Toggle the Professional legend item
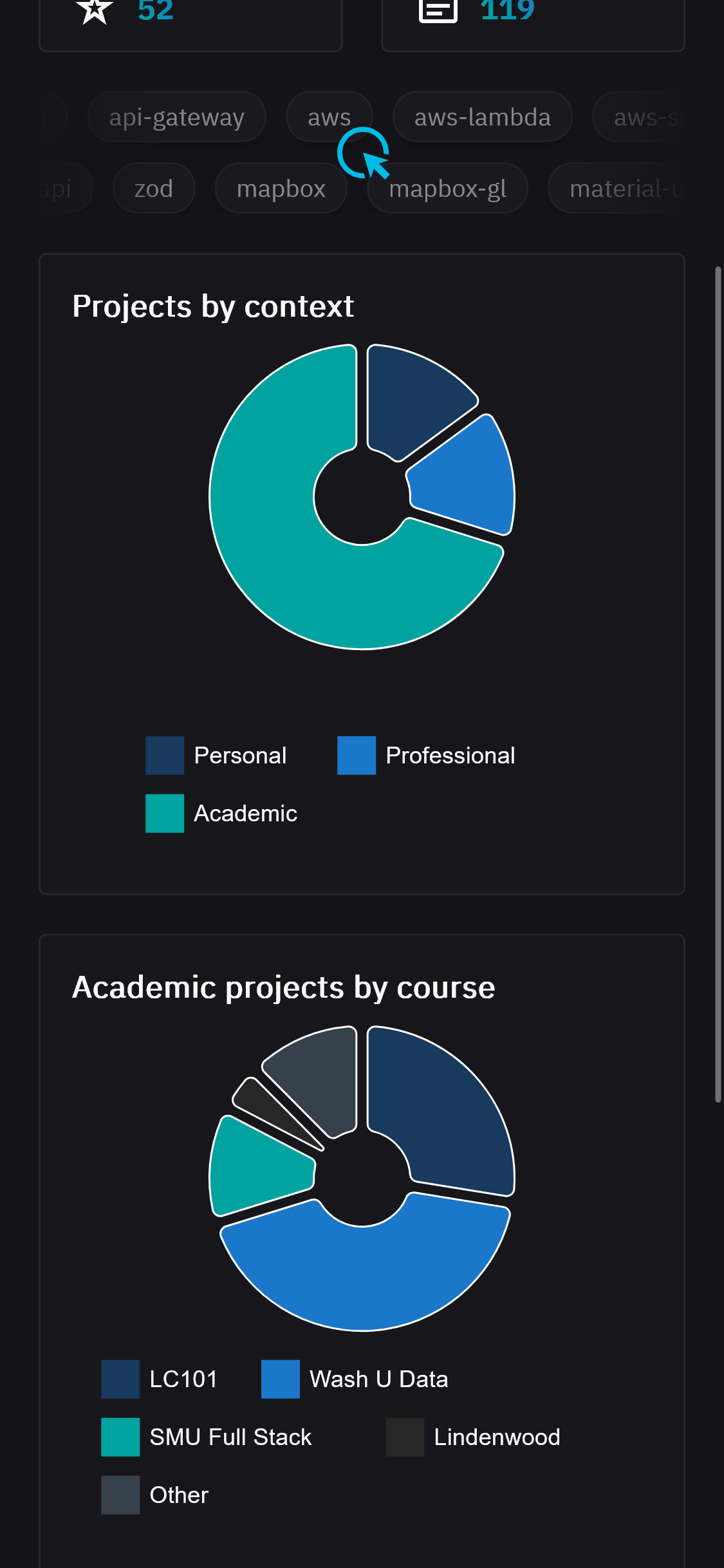The width and height of the screenshot is (724, 1568). pos(427,756)
